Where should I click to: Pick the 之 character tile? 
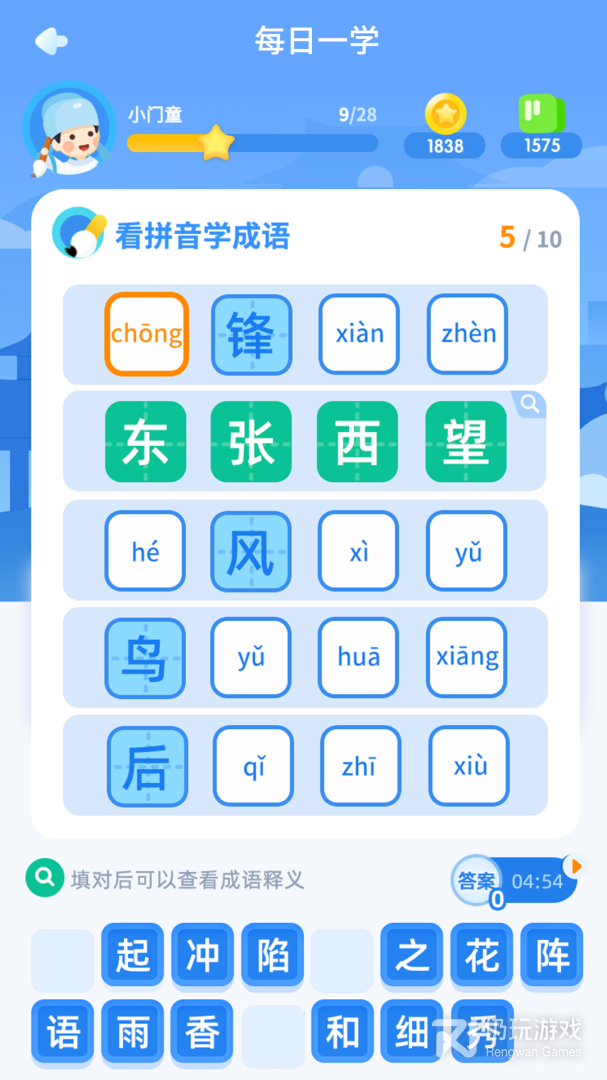pyautogui.click(x=412, y=956)
